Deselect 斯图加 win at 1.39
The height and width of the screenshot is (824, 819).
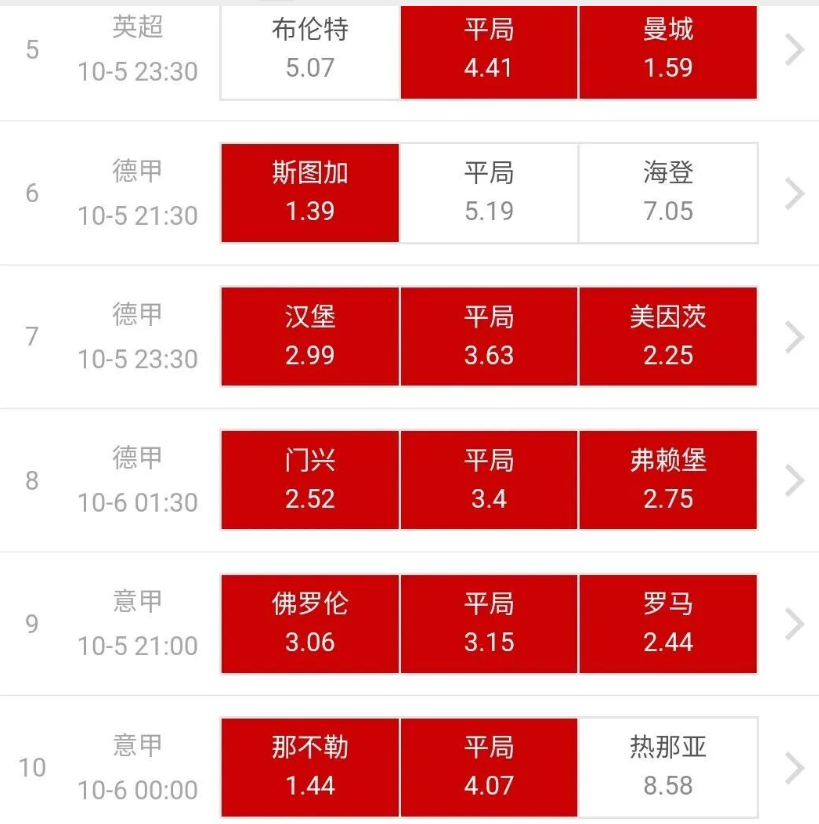[x=310, y=193]
